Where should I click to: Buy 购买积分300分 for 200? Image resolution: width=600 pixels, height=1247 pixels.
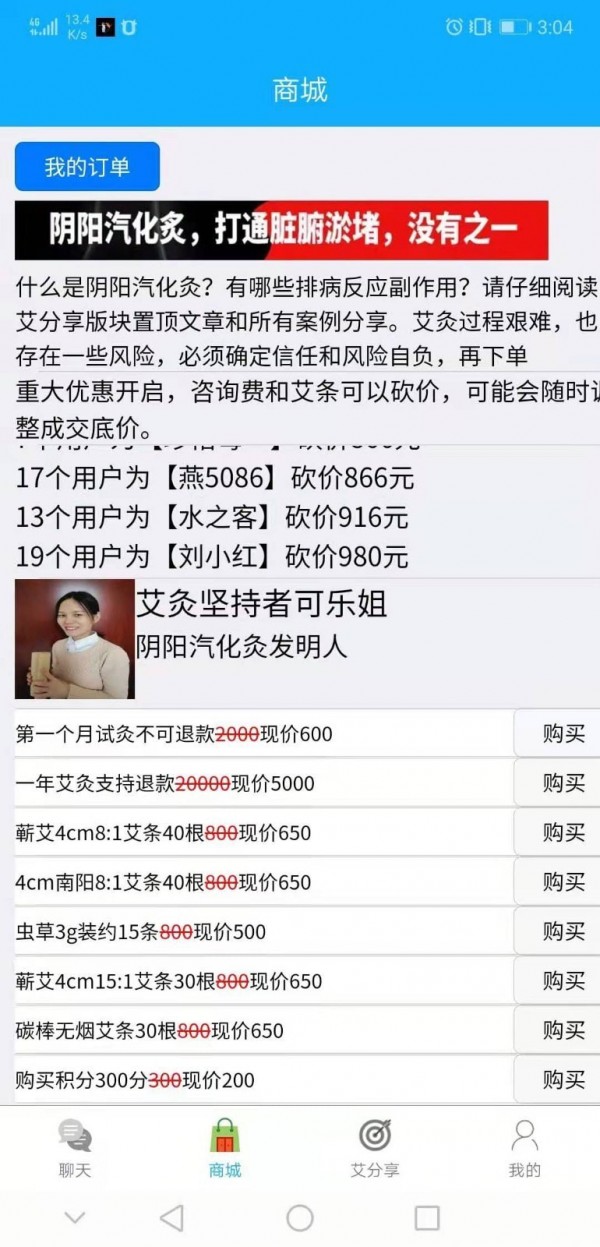pyautogui.click(x=563, y=1080)
